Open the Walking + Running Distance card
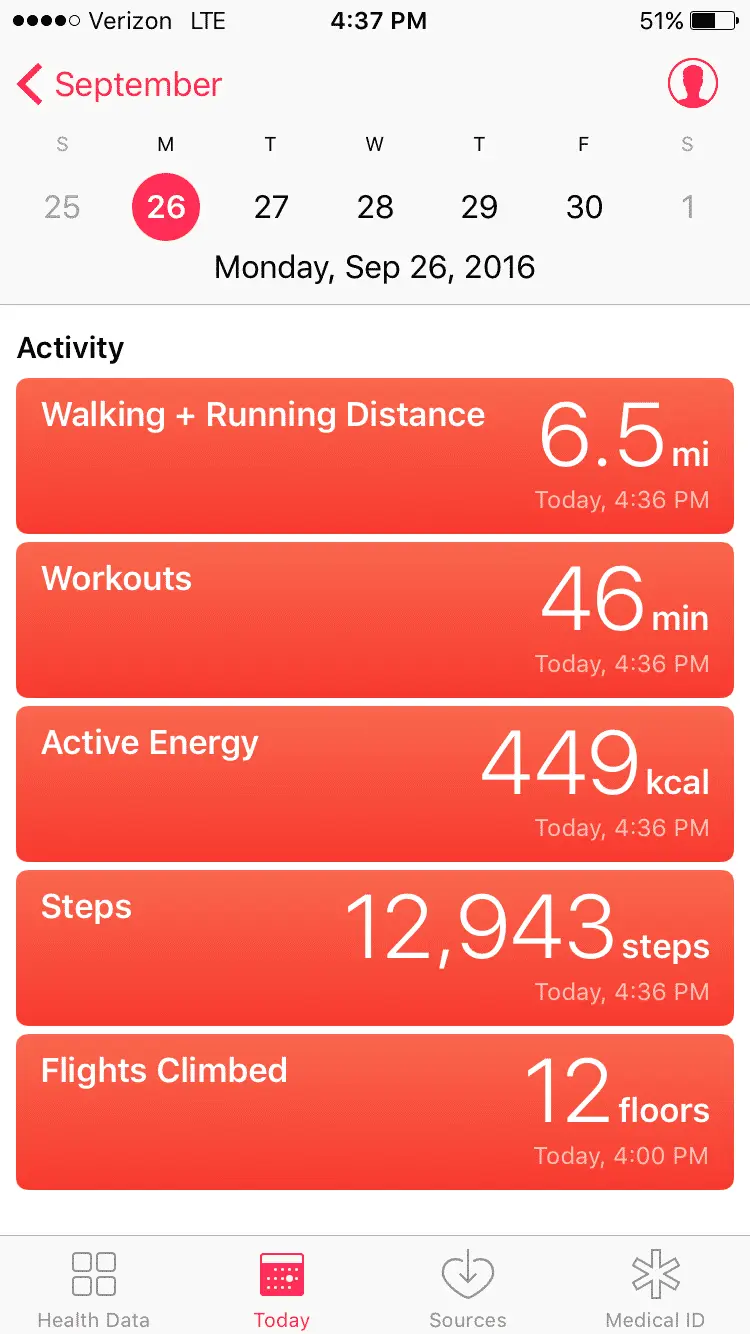Screen dimensions: 750x1334 pos(375,456)
